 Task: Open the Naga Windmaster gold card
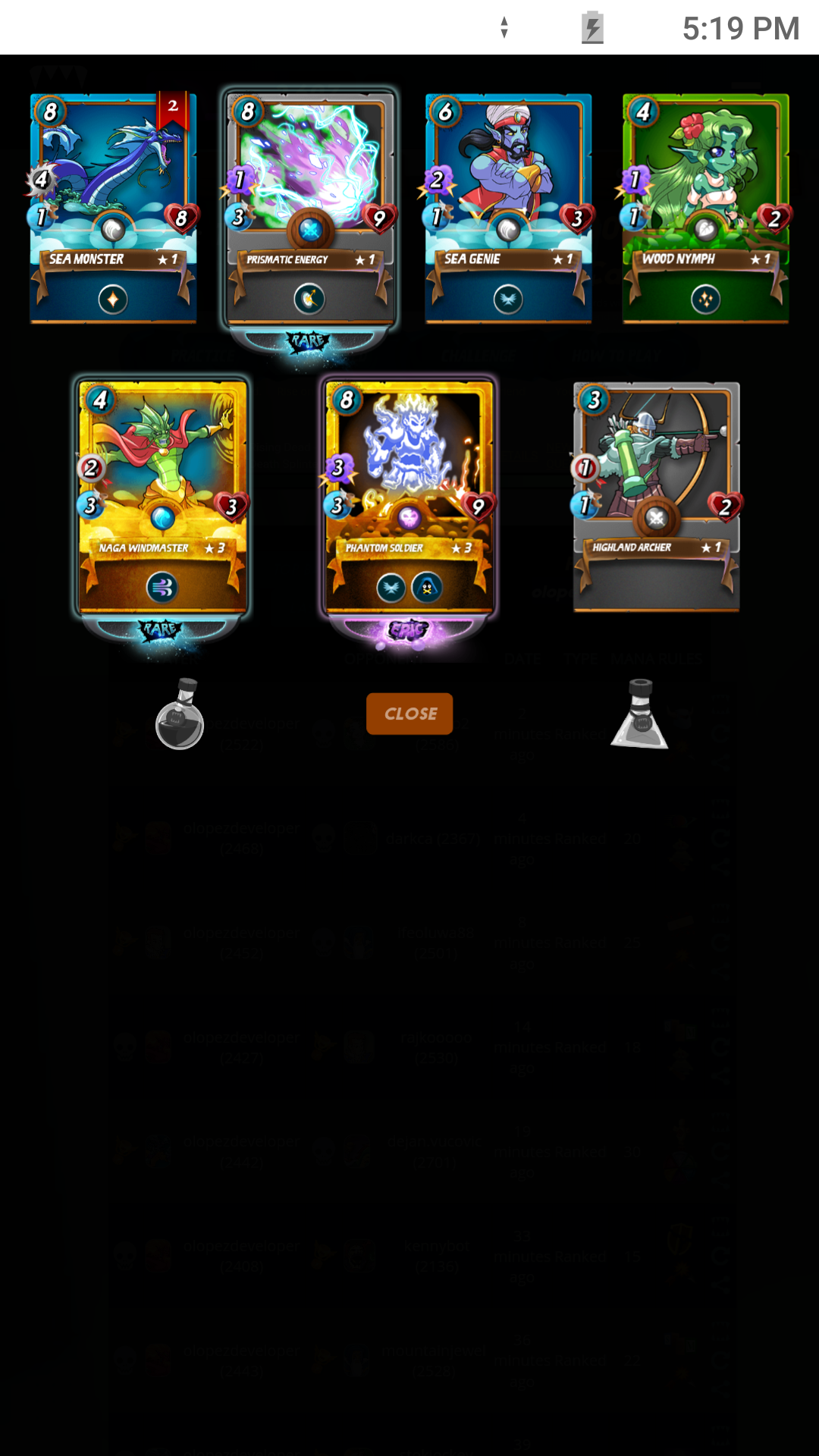162,497
